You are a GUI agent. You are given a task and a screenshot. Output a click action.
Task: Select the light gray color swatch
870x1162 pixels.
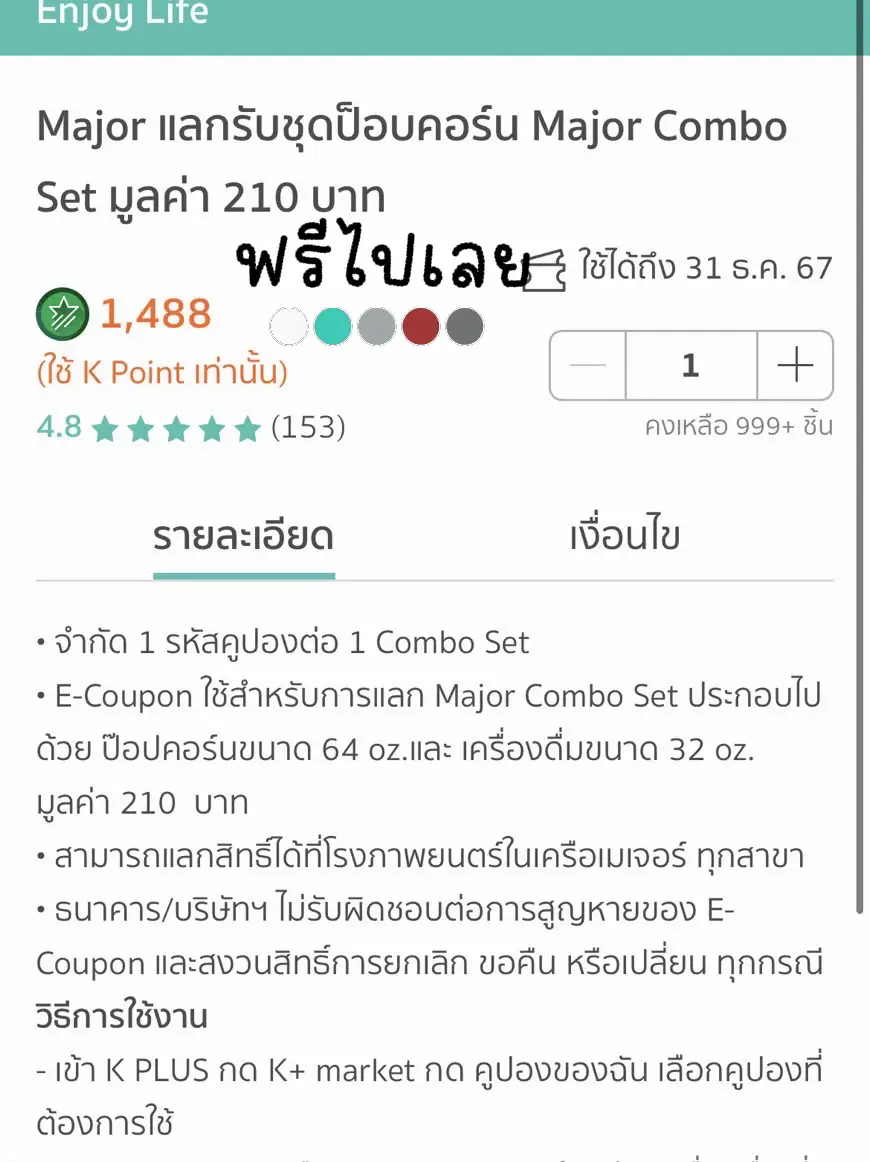[377, 326]
